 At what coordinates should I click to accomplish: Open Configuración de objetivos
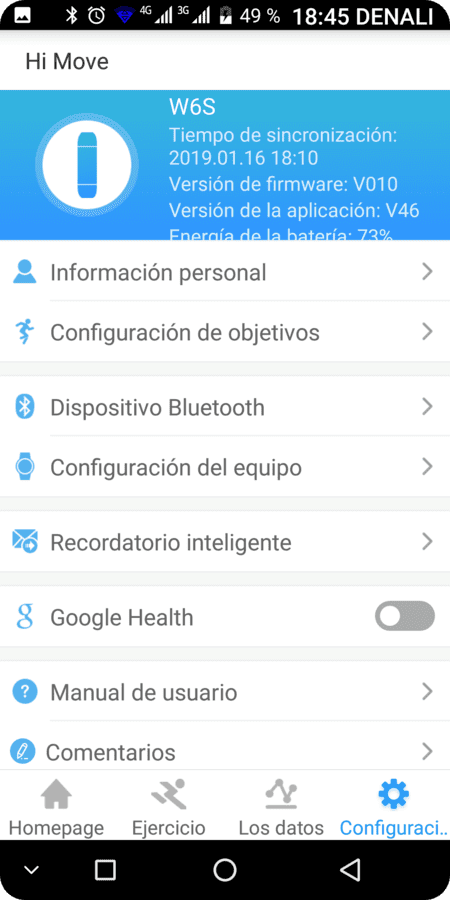225,332
